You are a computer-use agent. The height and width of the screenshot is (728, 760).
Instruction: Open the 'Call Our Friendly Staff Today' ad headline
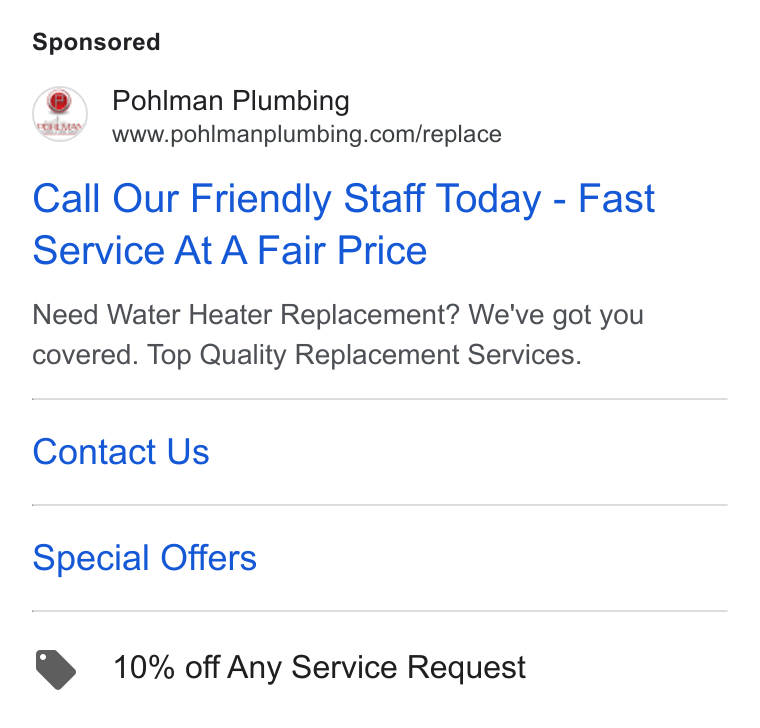click(343, 224)
